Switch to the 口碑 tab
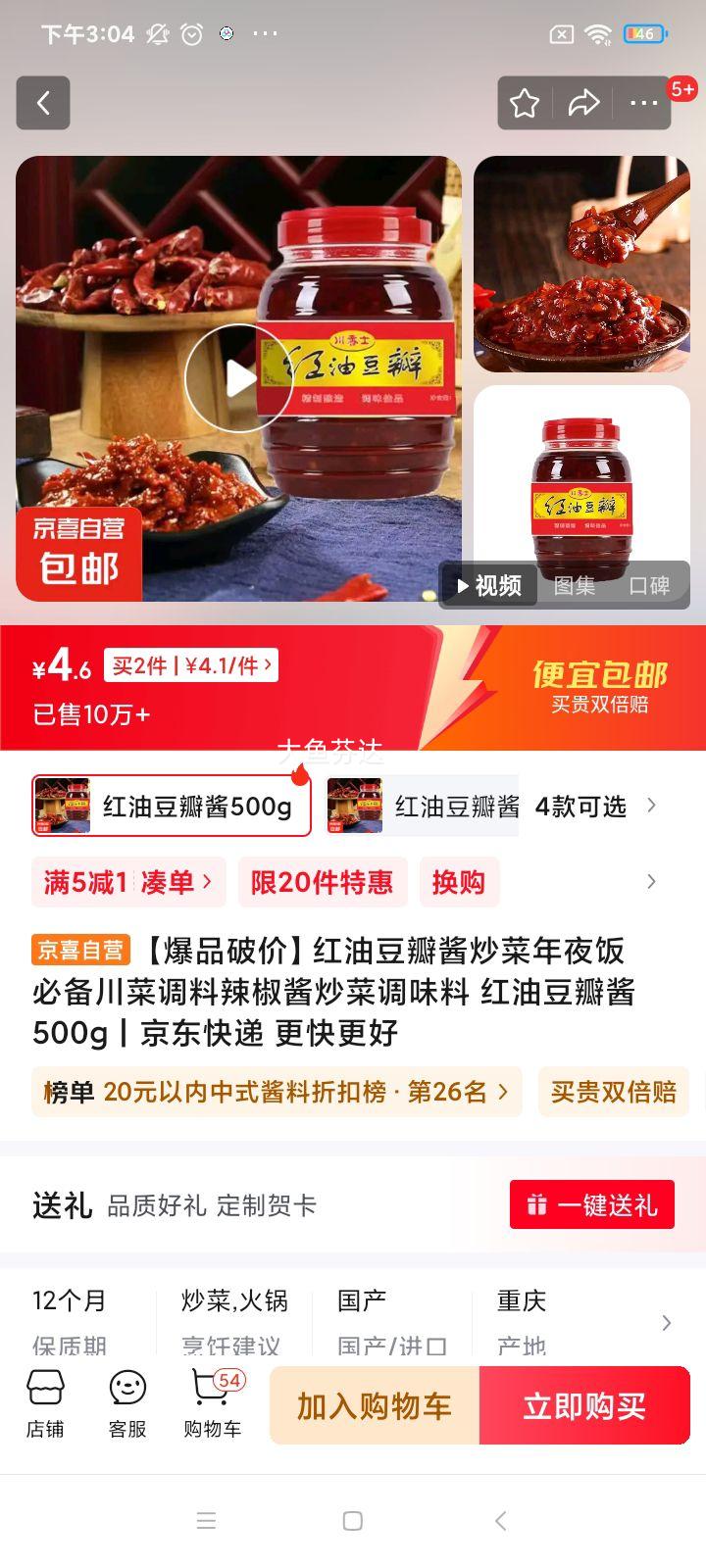Viewport: 706px width, 1568px height. (650, 585)
